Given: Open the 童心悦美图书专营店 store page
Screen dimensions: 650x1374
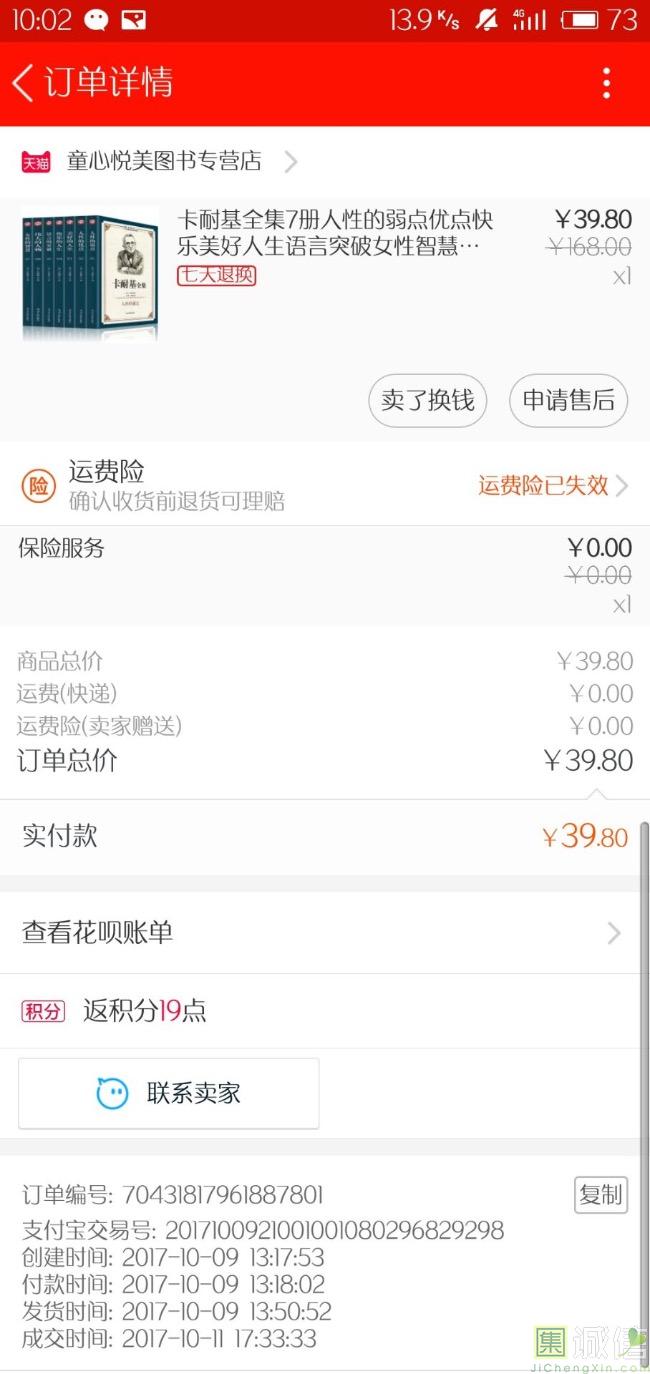Looking at the screenshot, I should pos(164,161).
